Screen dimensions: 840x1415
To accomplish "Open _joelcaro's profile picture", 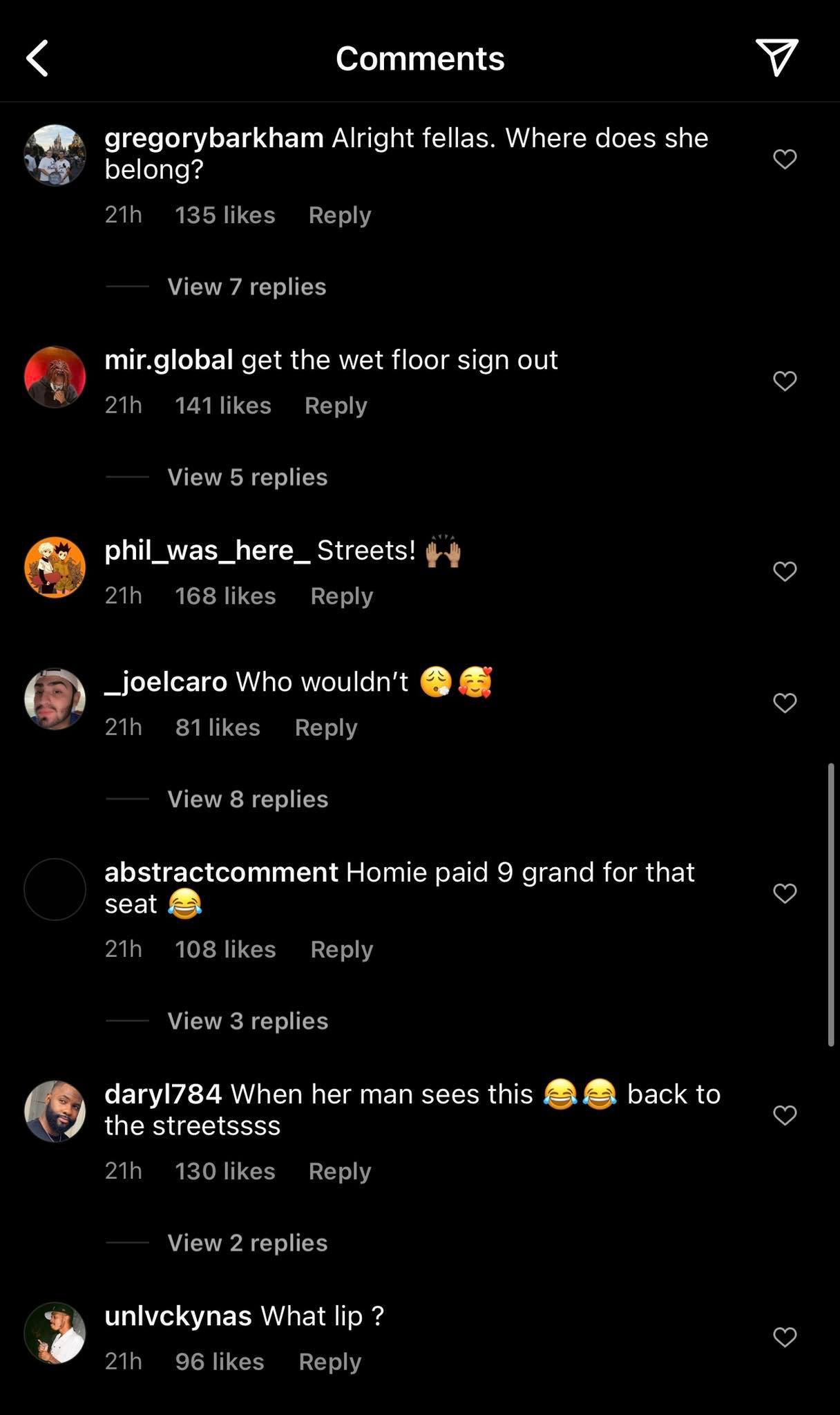I will pos(55,699).
